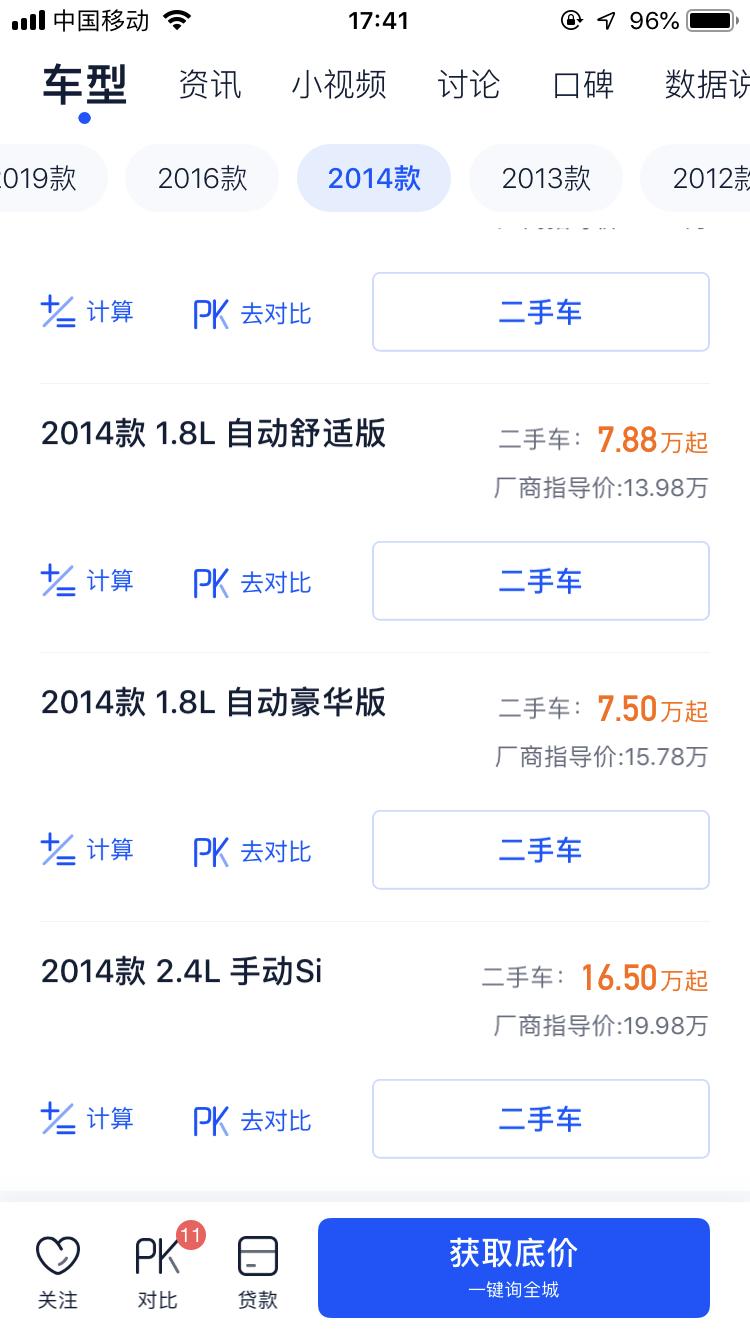Open the 计算 calculator for 1.8L 自动舒适版
The image size is (750, 1334).
click(x=87, y=580)
